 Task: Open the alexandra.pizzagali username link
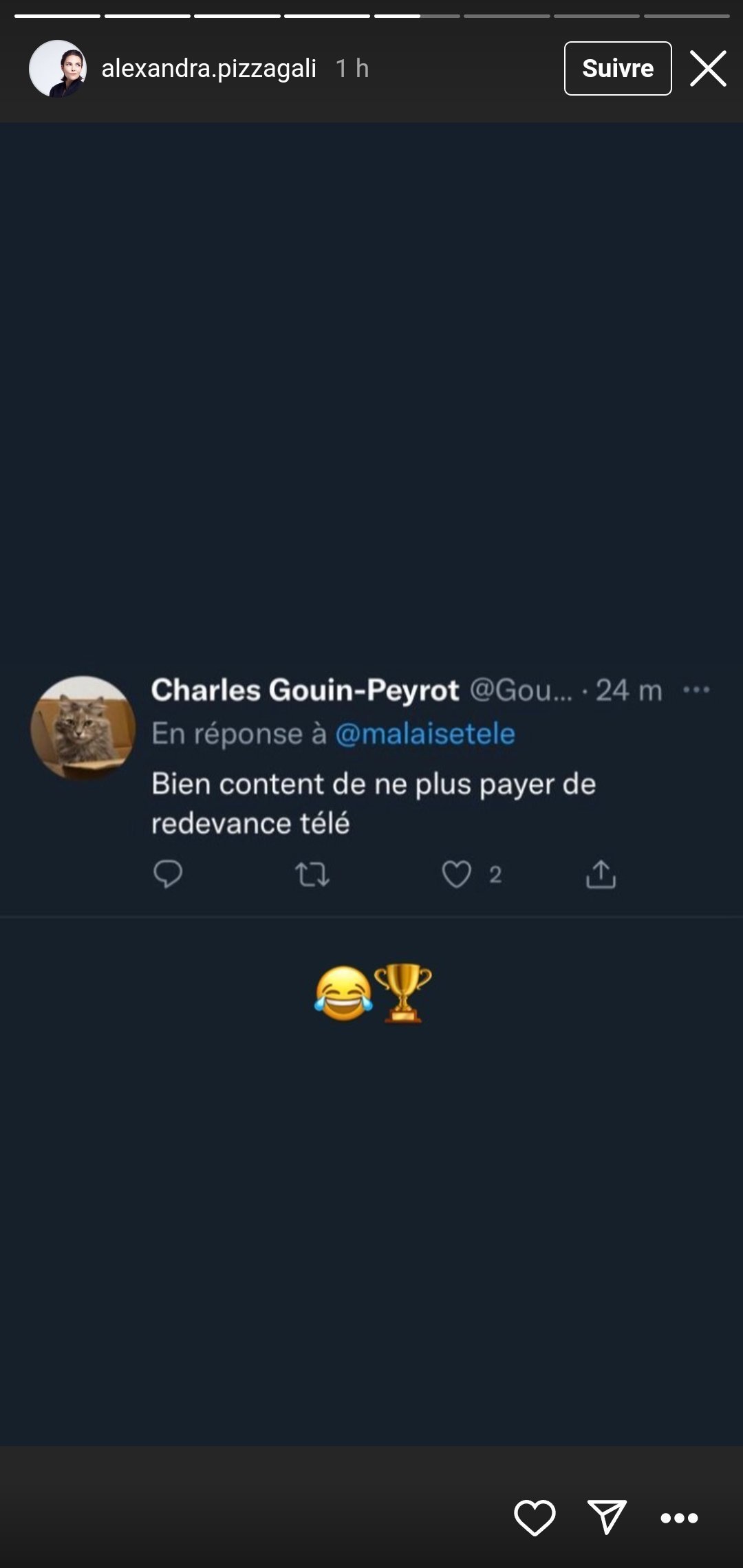click(208, 69)
